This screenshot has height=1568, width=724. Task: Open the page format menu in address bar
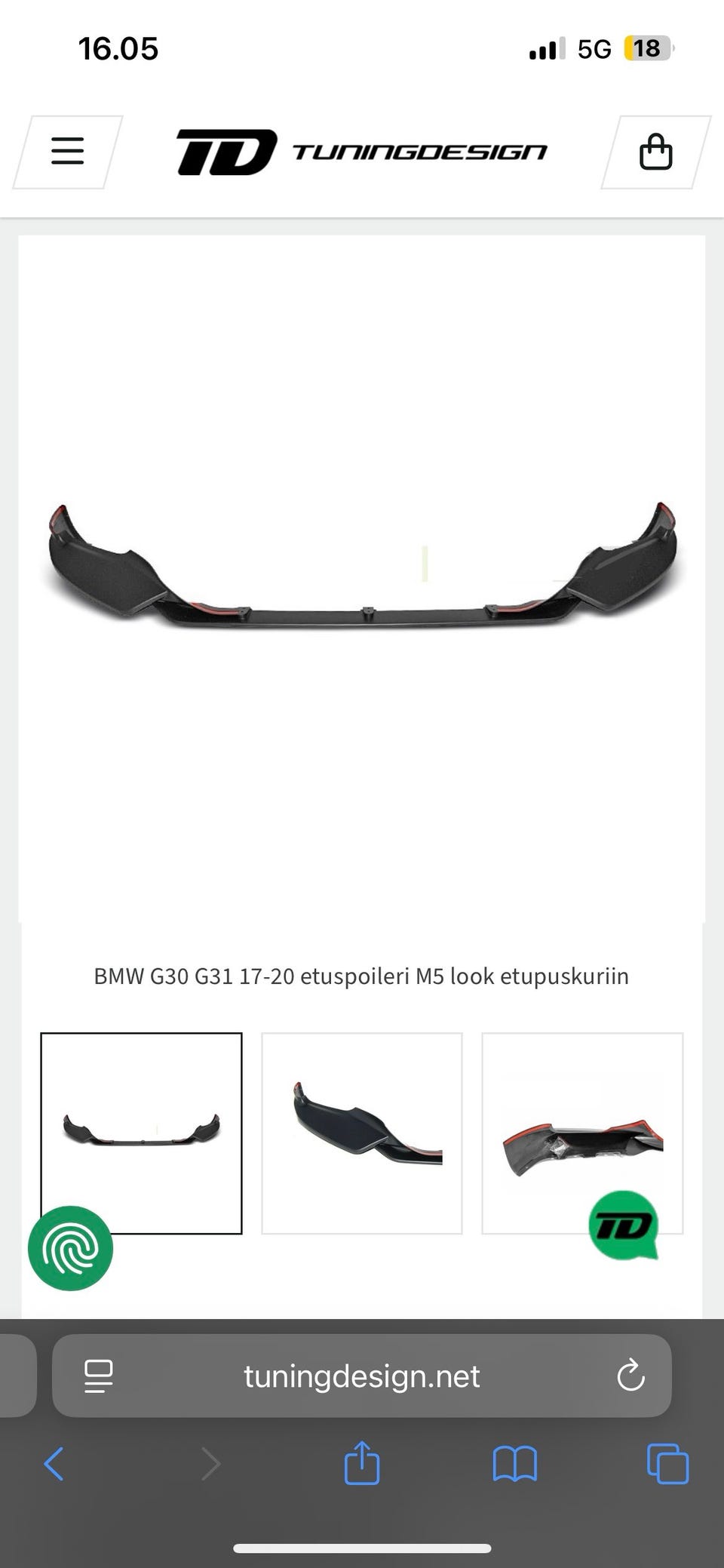pos(99,1376)
